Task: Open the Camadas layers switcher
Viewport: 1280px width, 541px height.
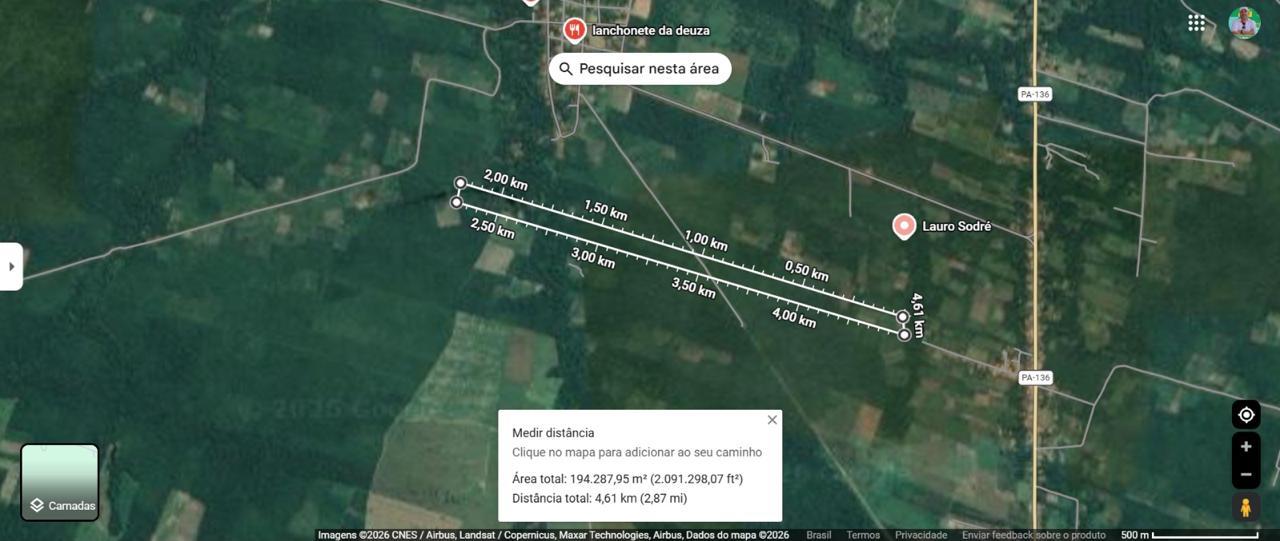Action: click(x=60, y=483)
